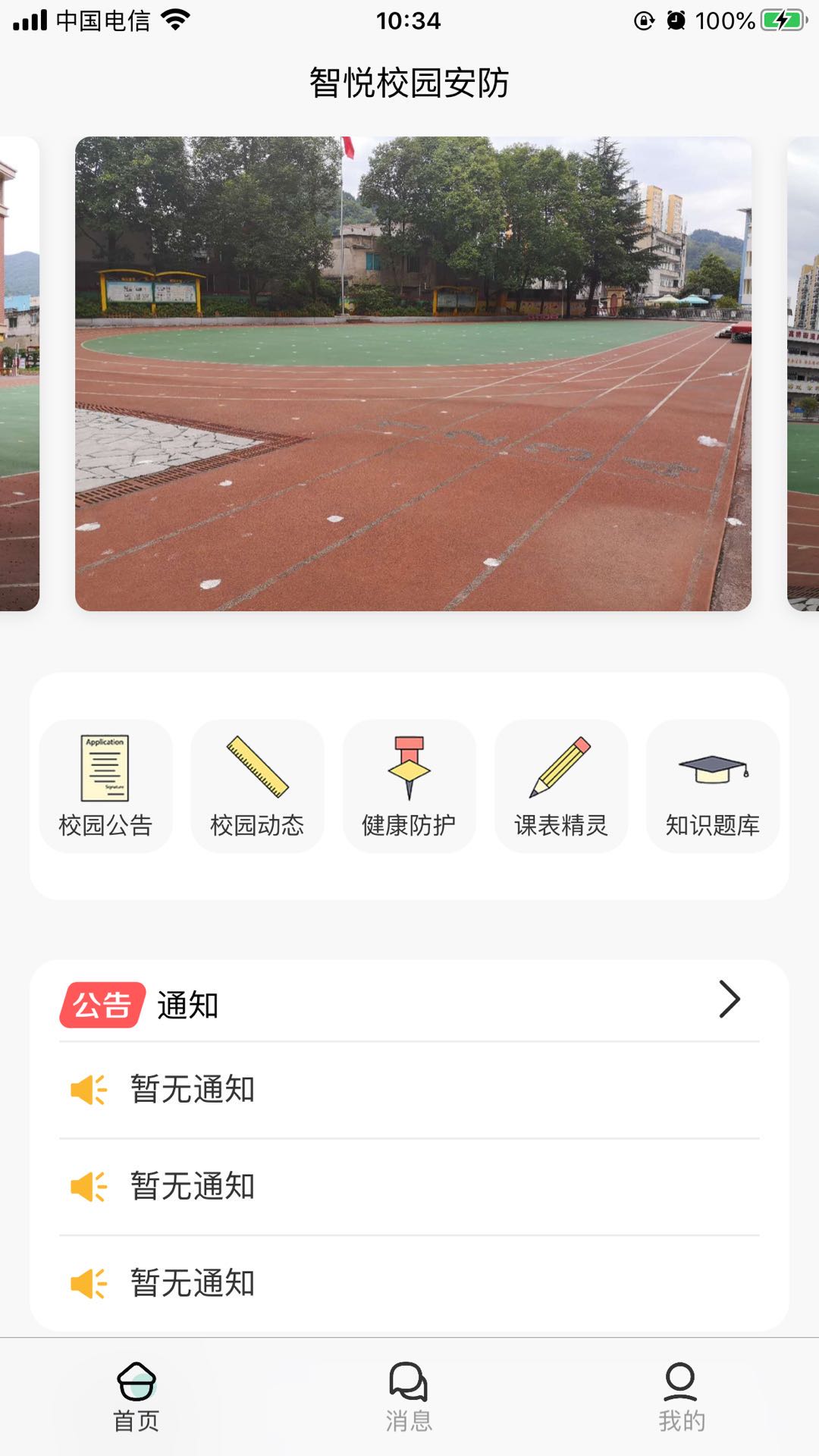Screen dimensions: 819x1456
Task: Open the first 暂无通知 entry
Action: tap(192, 1090)
